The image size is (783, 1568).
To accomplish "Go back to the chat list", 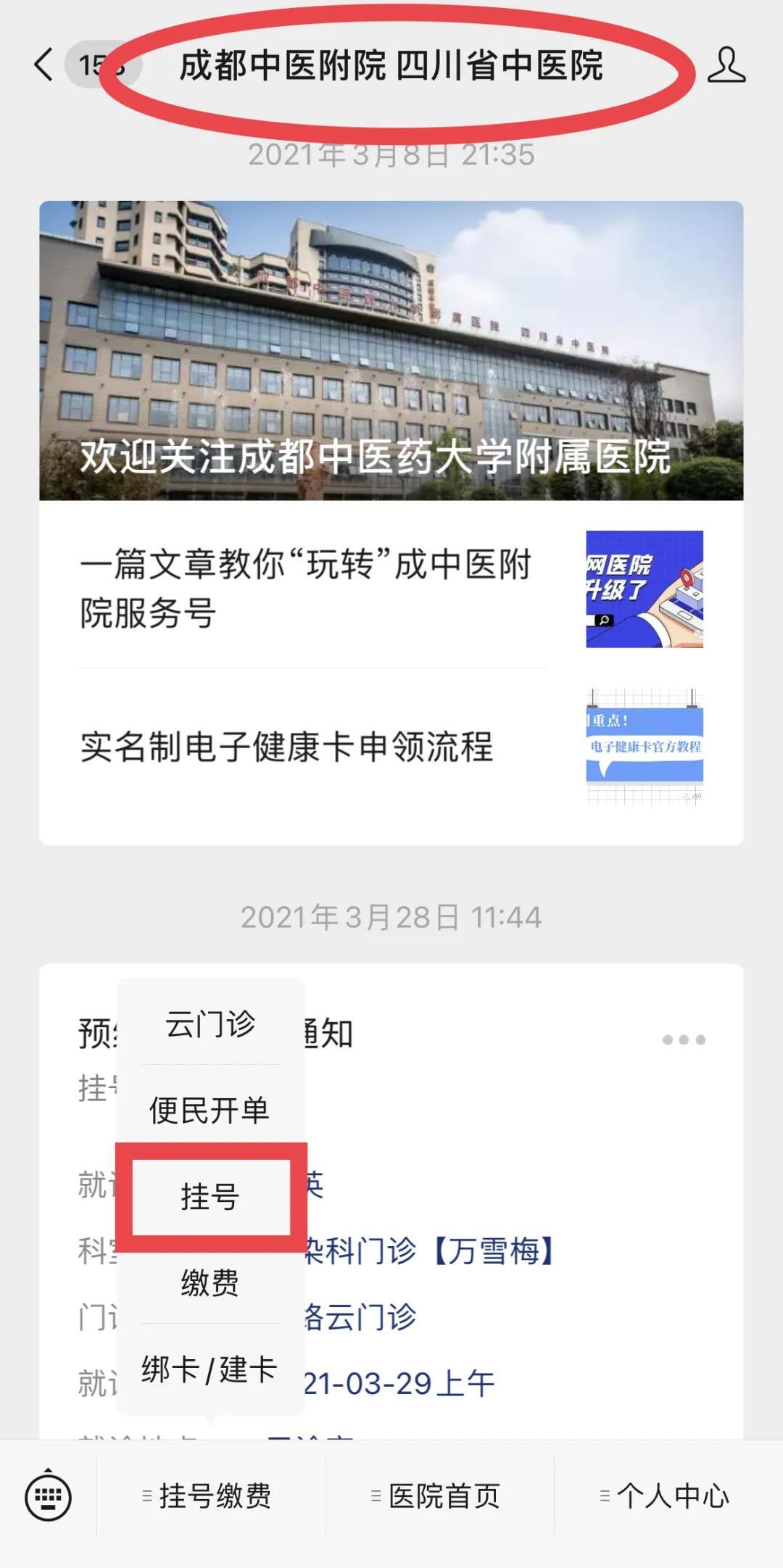I will [45, 65].
